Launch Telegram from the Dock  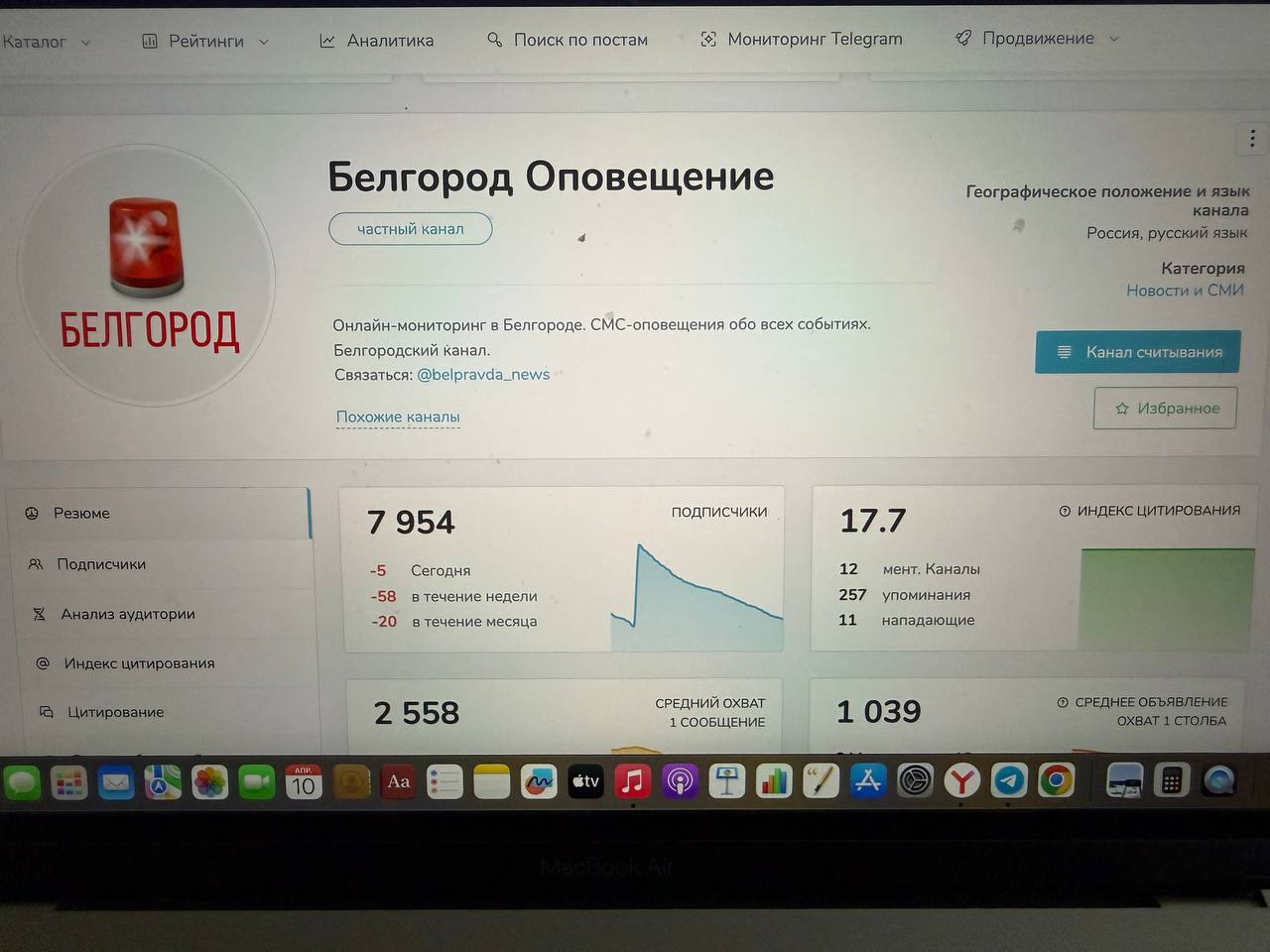point(1009,781)
